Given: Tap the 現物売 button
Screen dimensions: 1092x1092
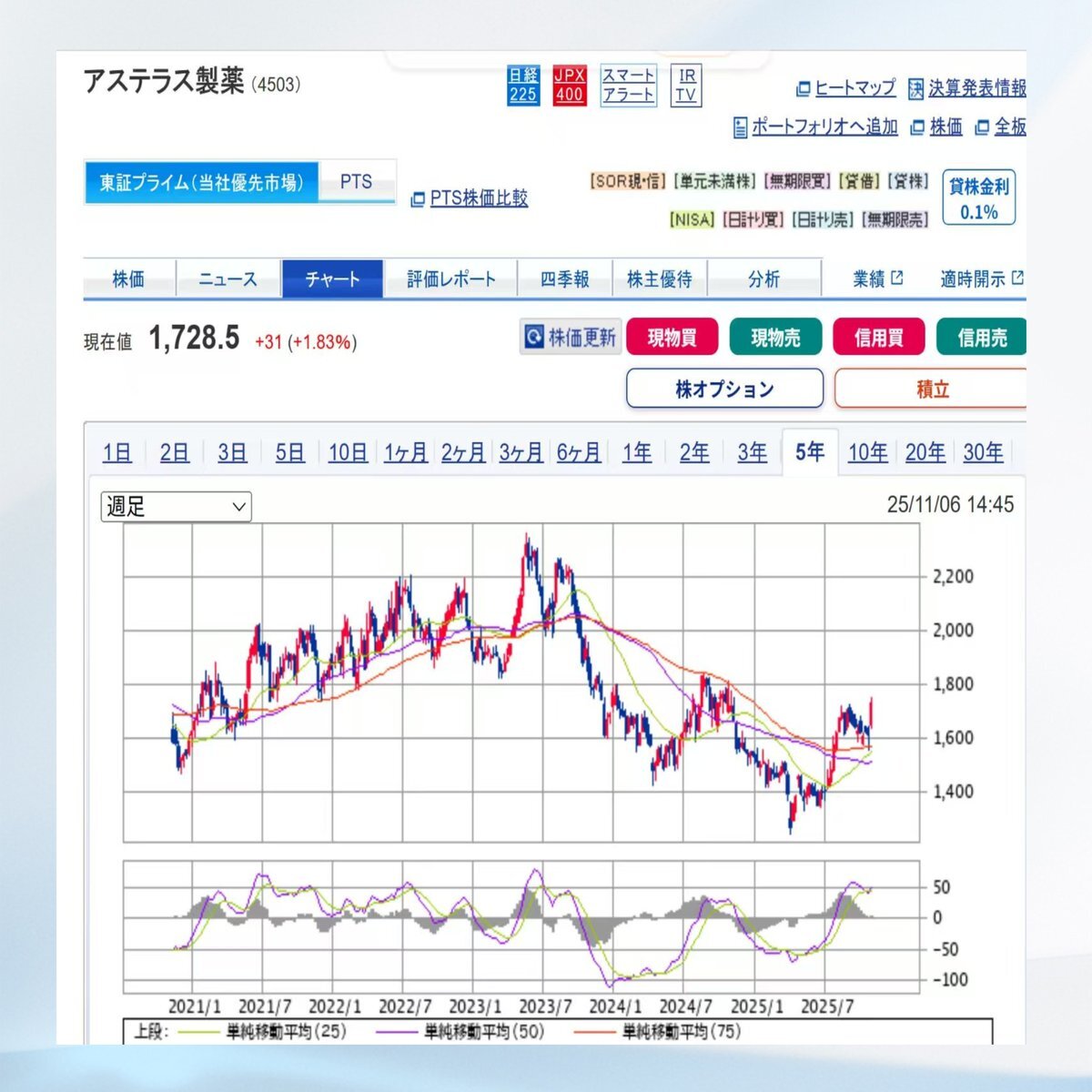Looking at the screenshot, I should point(775,338).
